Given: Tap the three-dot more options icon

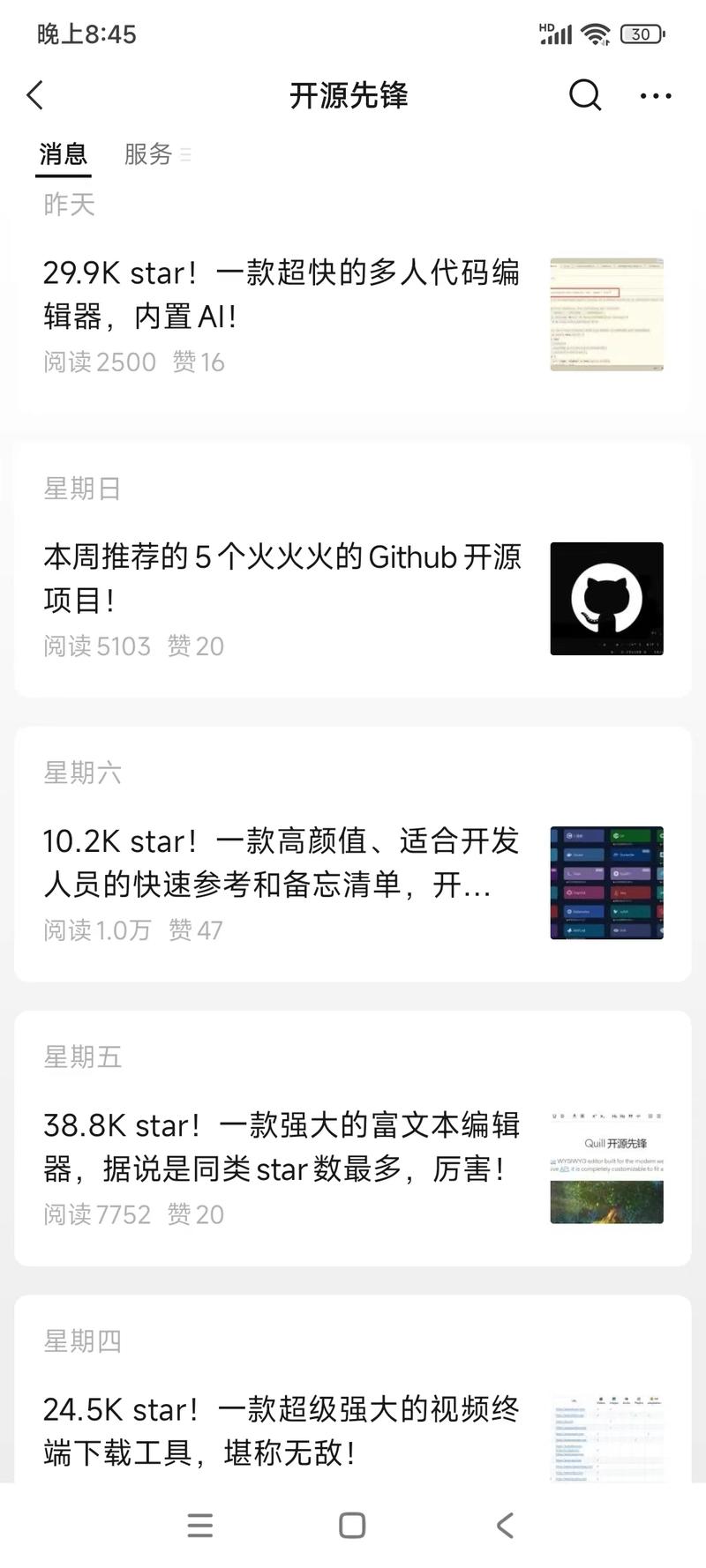Looking at the screenshot, I should coord(655,95).
